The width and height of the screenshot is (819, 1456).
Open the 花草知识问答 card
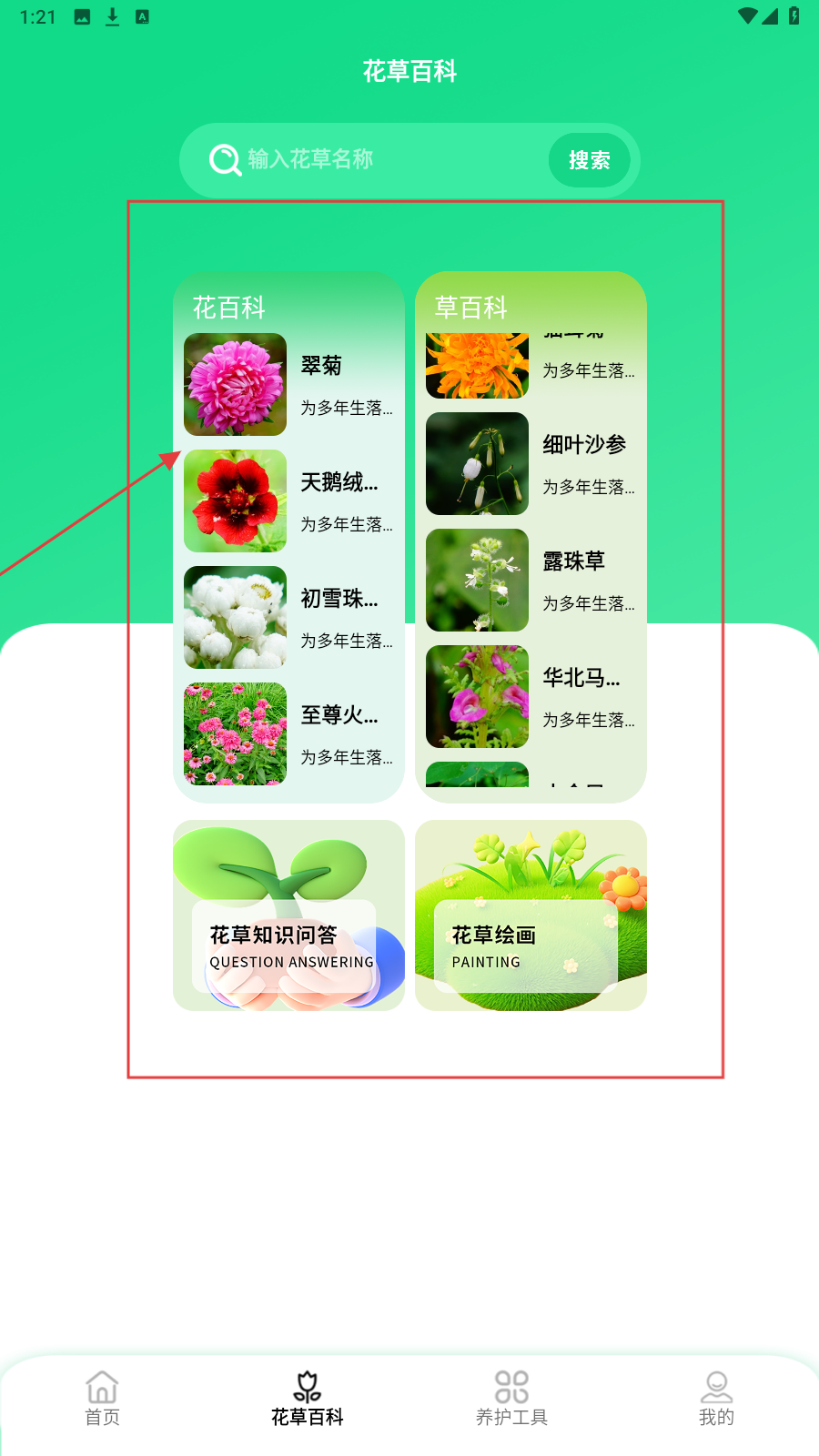tap(288, 915)
